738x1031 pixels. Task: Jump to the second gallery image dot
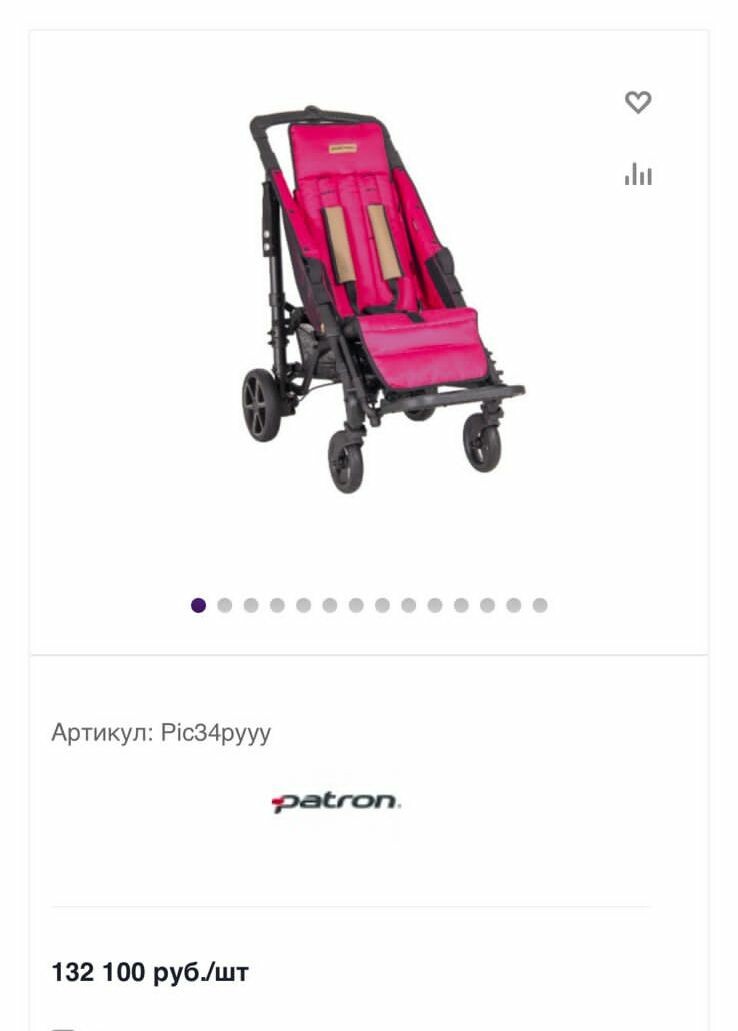(225, 605)
